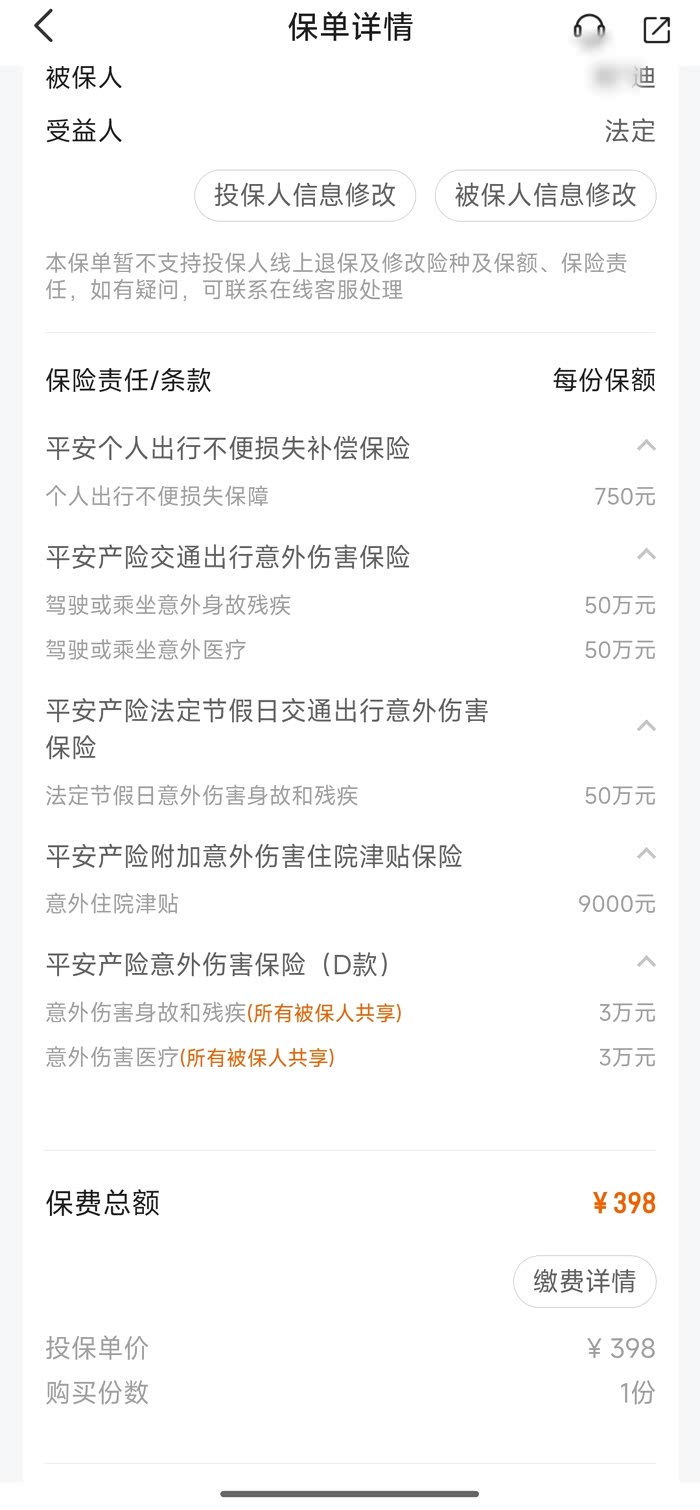Image resolution: width=700 pixels, height=1510 pixels.
Task: Collapse 平安产险附加意外伤害住院津贴保险 section
Action: tap(646, 854)
